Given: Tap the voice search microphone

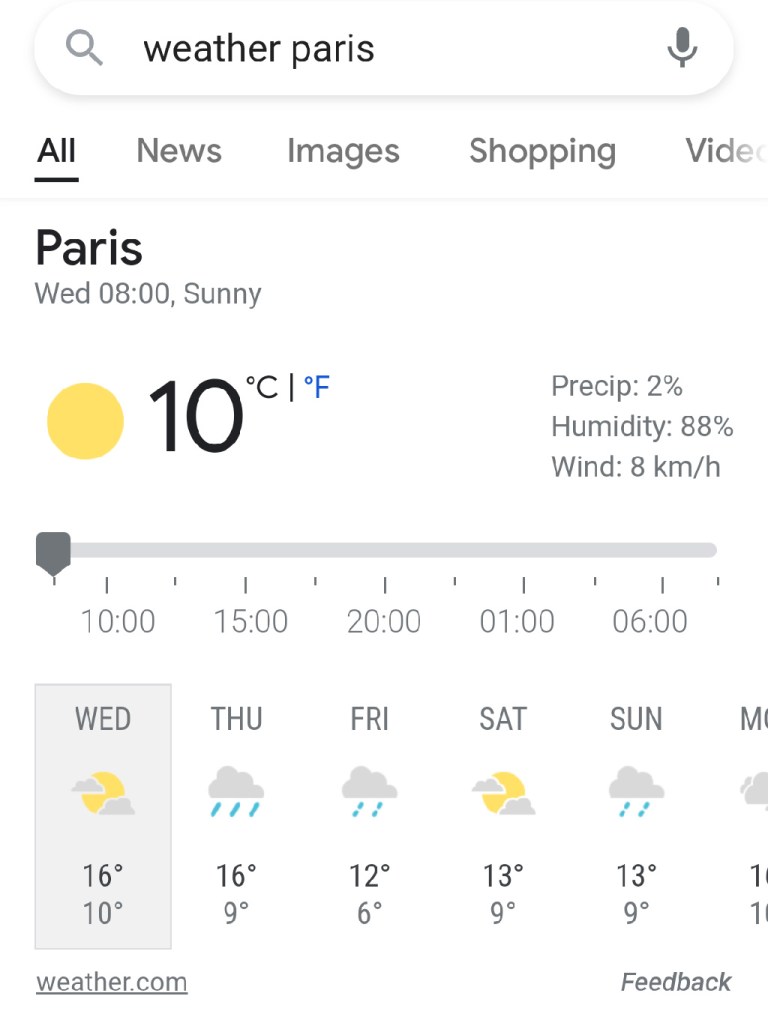Looking at the screenshot, I should [682, 48].
